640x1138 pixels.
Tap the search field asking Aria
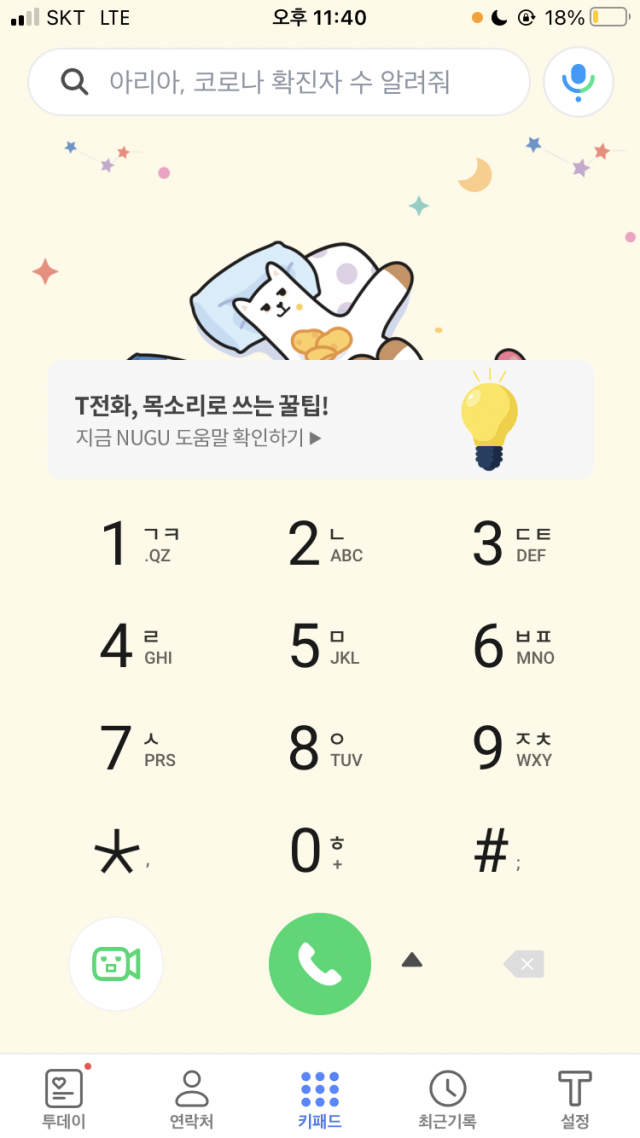click(x=278, y=82)
